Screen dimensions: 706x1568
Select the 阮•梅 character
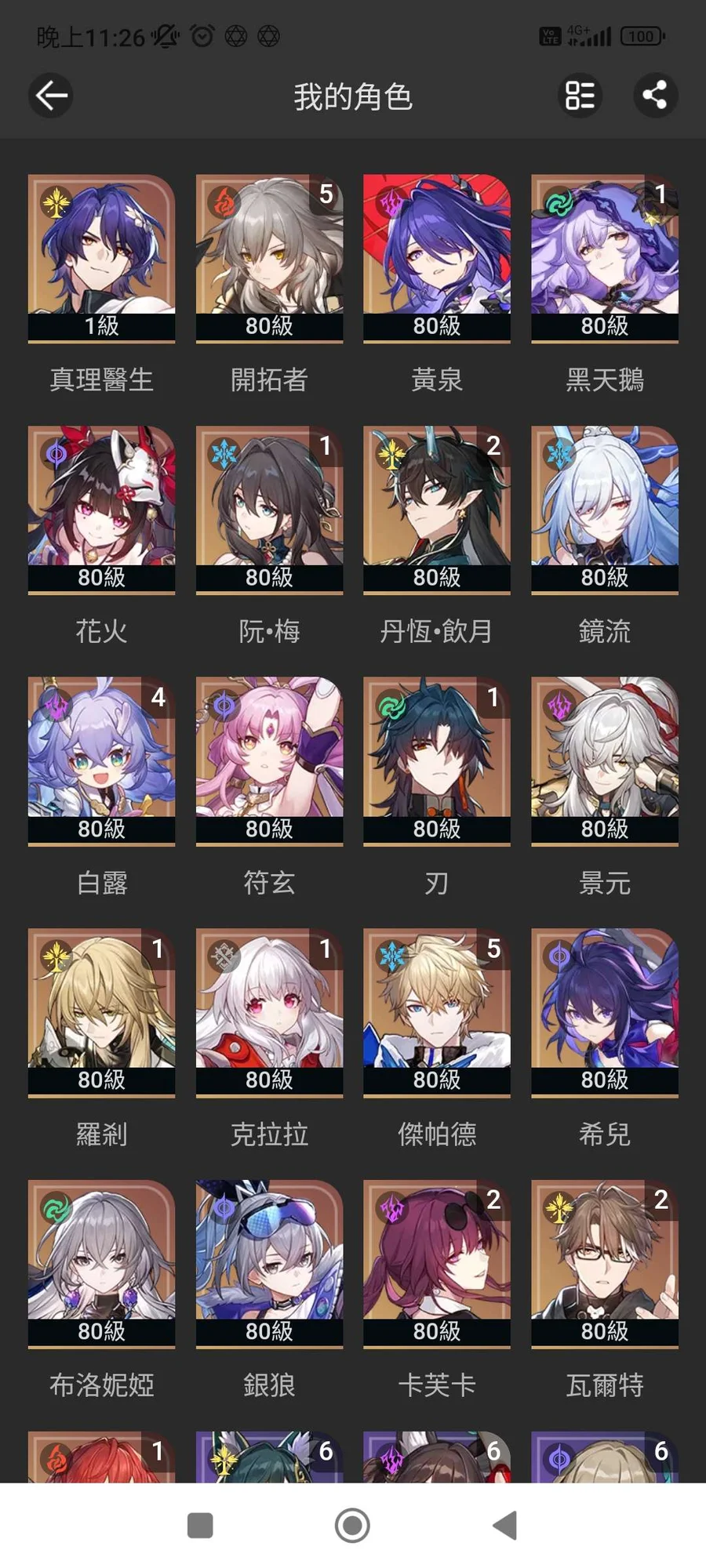pos(269,509)
